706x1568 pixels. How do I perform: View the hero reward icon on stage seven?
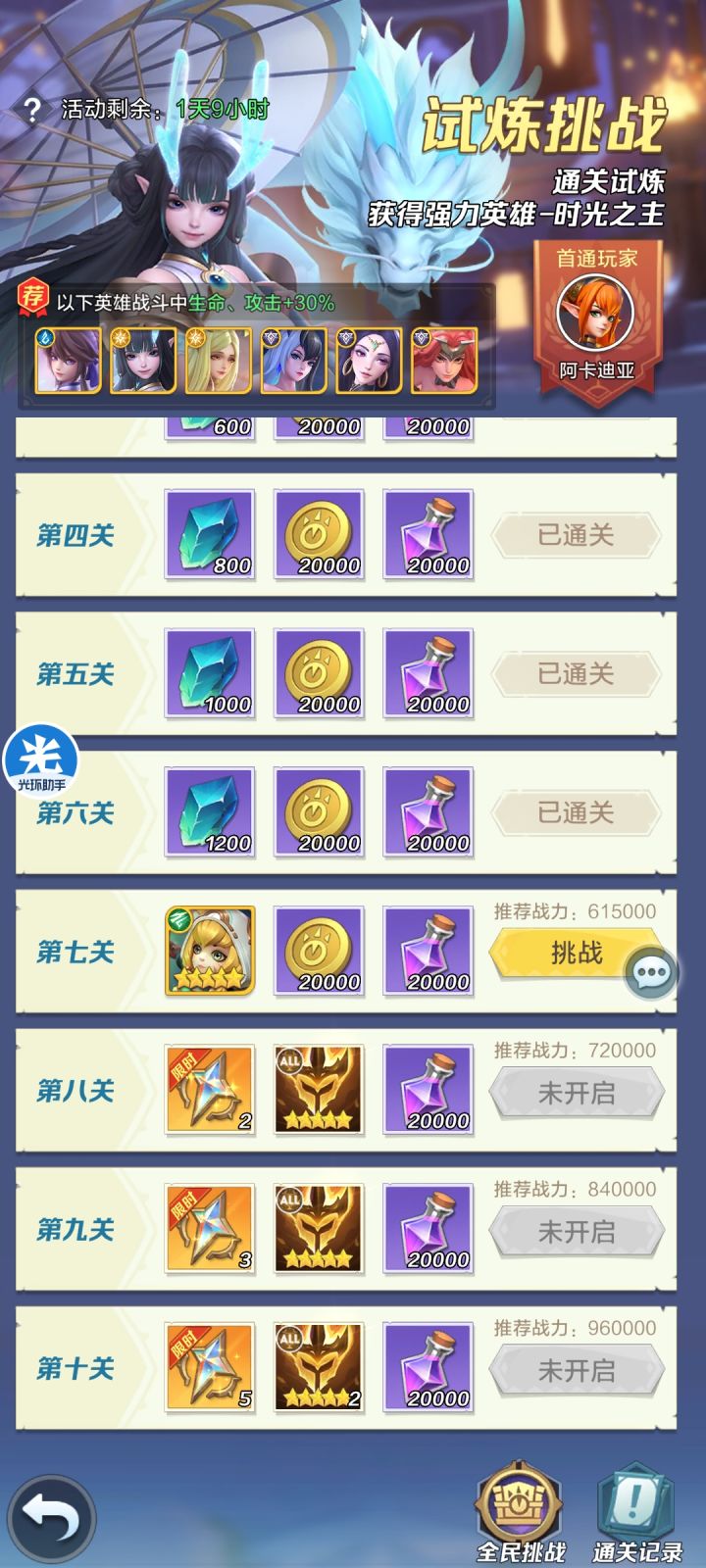[208, 951]
